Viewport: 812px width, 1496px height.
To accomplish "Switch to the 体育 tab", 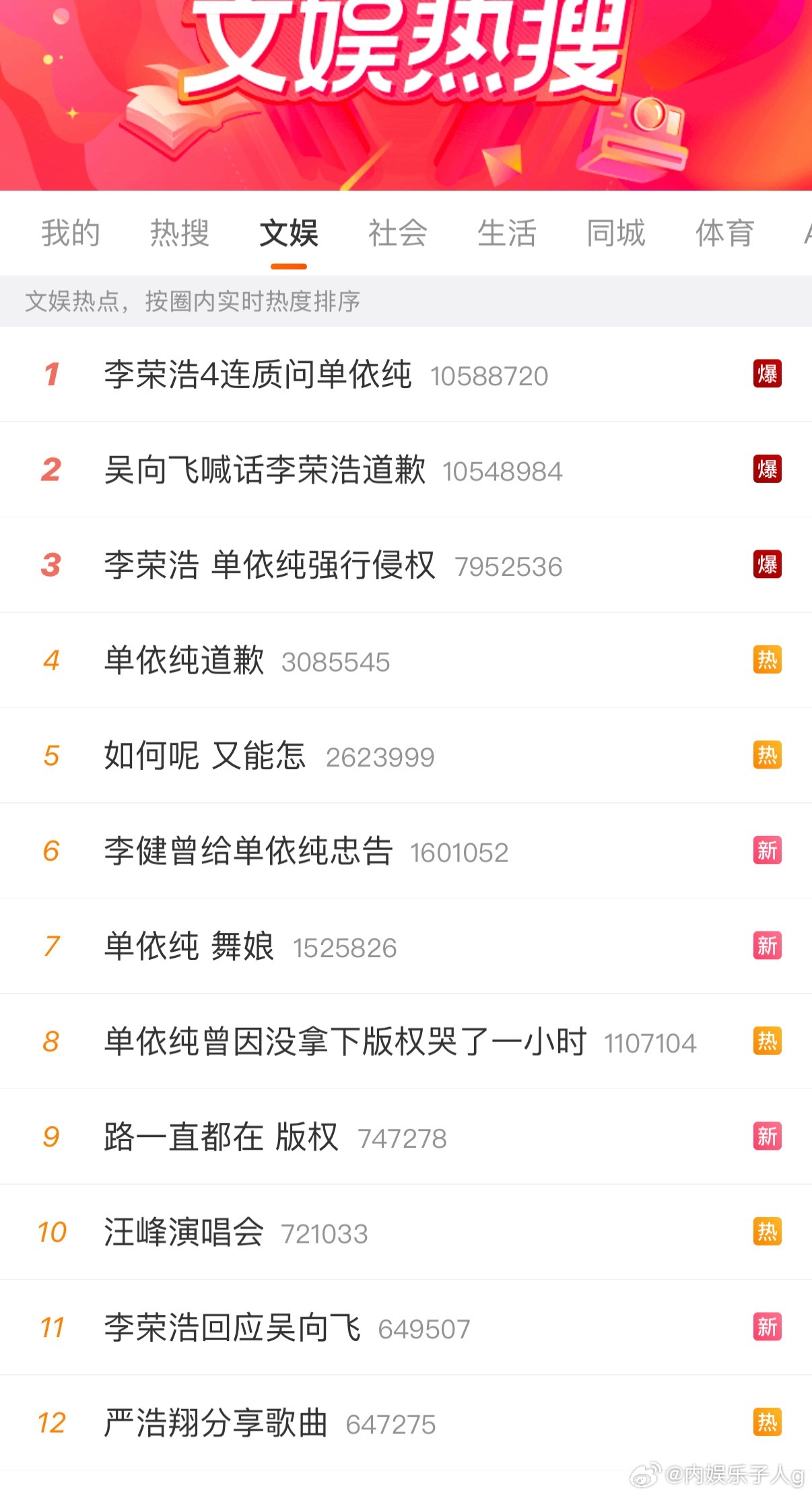I will pos(724,234).
